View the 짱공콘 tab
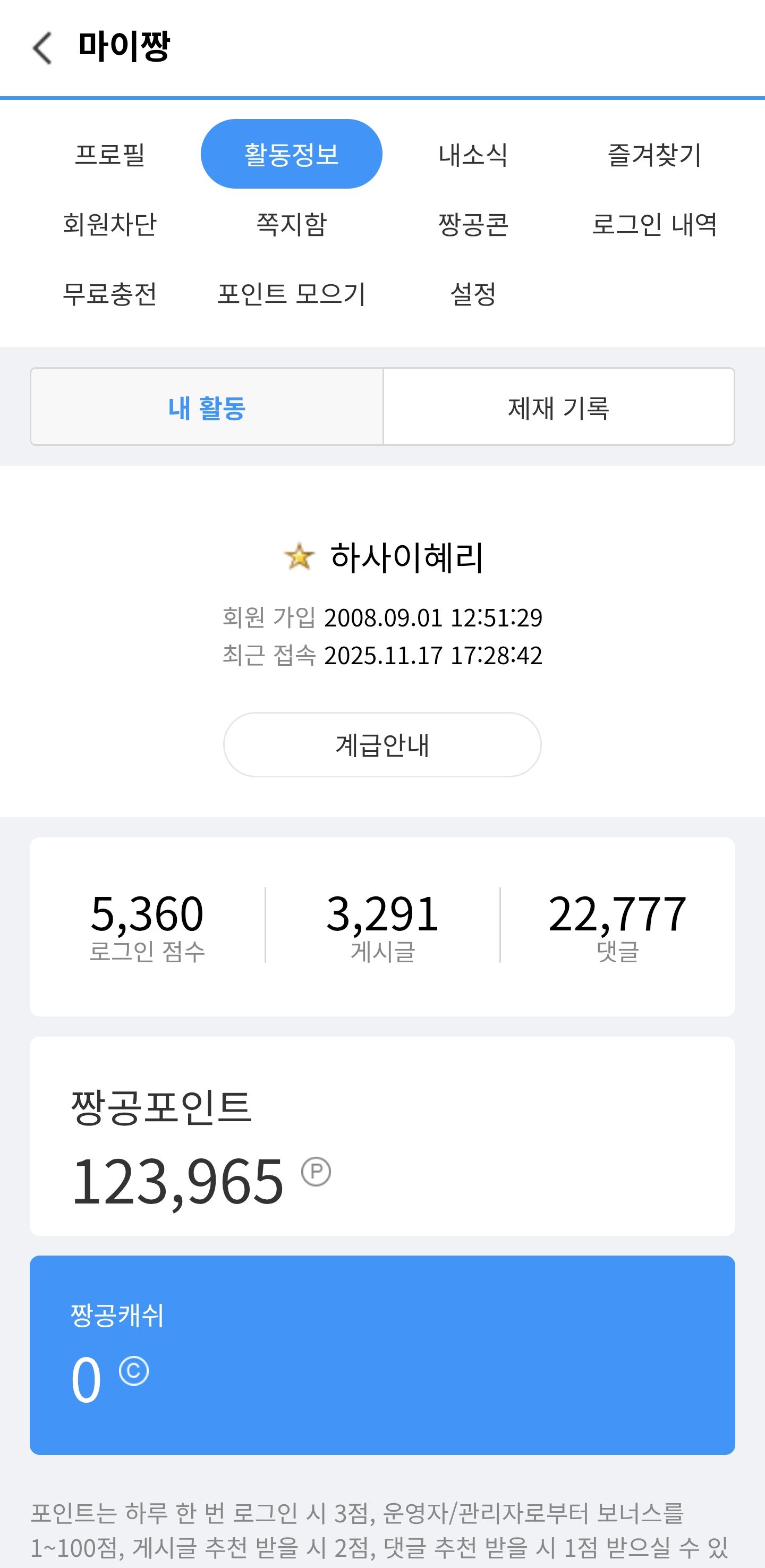 pyautogui.click(x=473, y=224)
